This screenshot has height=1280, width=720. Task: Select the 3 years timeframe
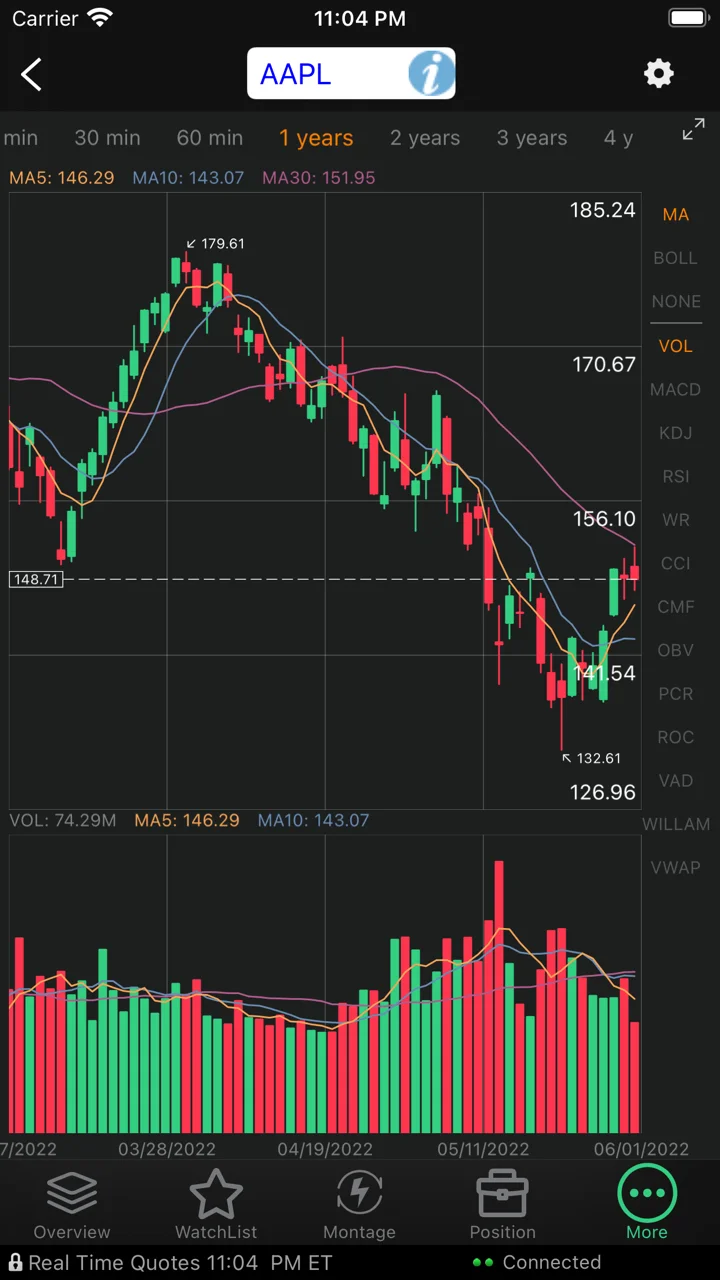pos(532,138)
